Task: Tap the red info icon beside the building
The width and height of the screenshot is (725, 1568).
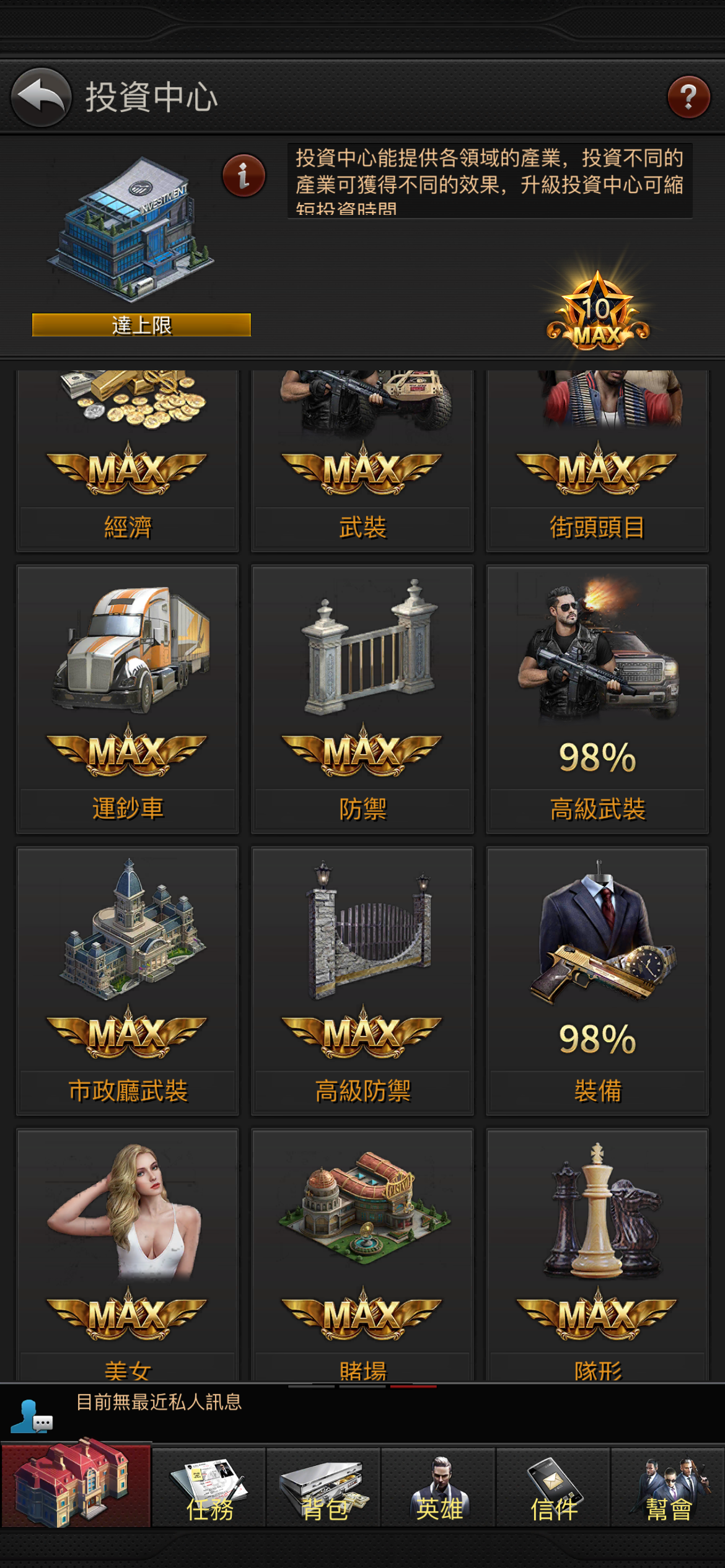Action: [x=244, y=176]
